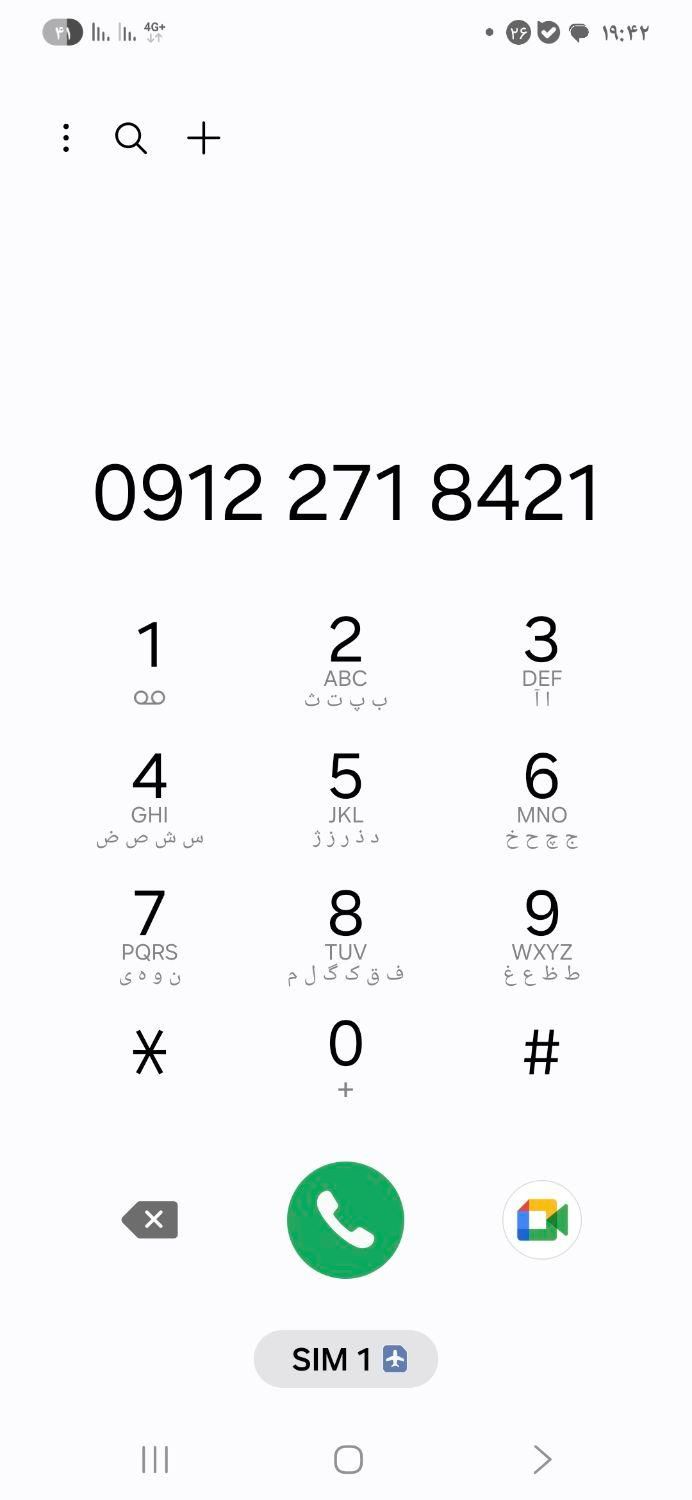Screen dimensions: 692x1500
Task: Tap the 3 DEF key
Action: (541, 662)
